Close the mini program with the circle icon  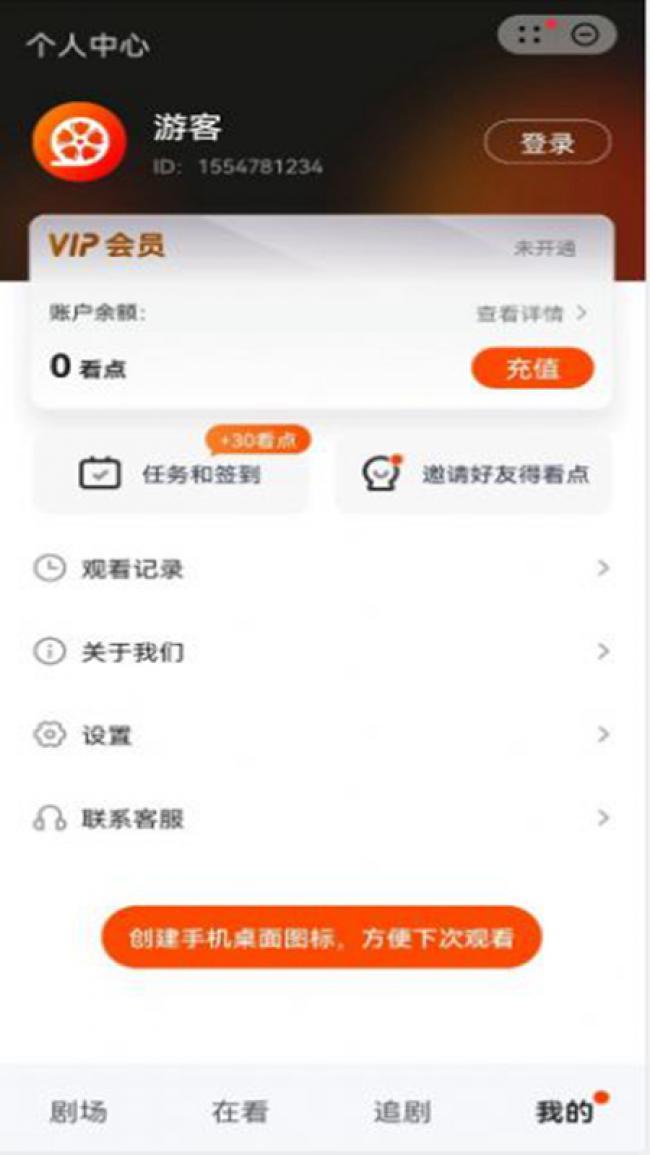point(585,35)
